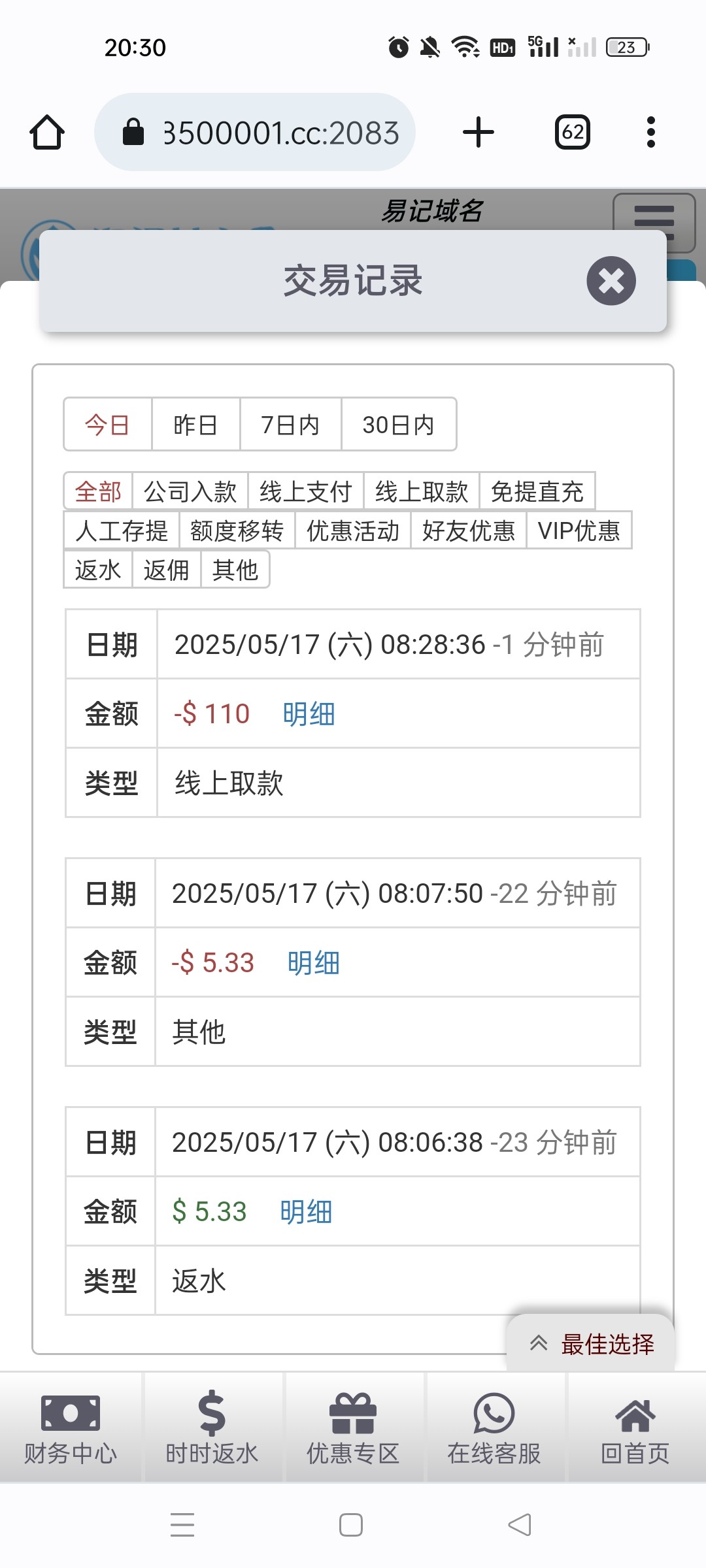Close the 交易记录 dialog

611,281
